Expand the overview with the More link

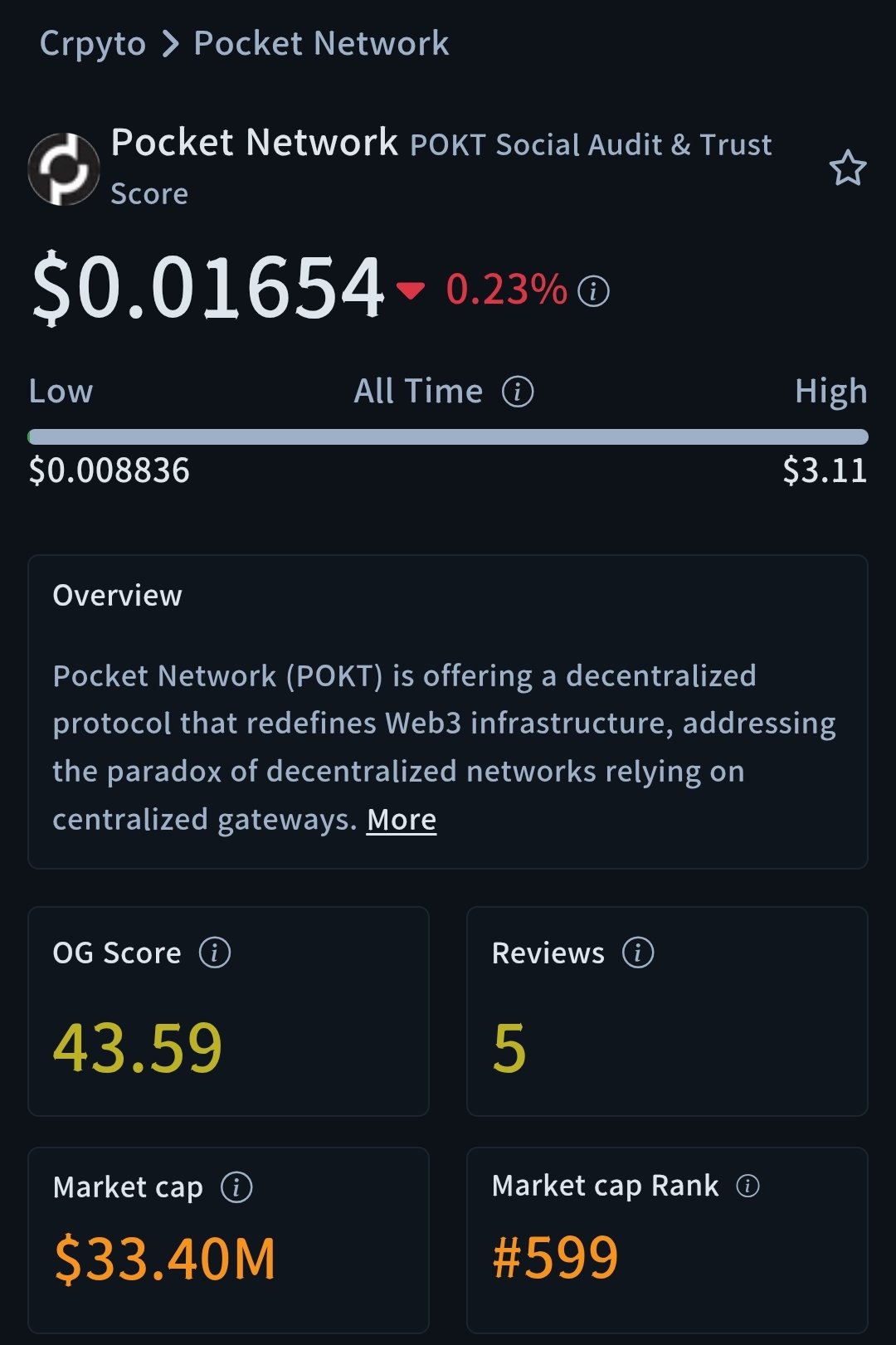[402, 820]
